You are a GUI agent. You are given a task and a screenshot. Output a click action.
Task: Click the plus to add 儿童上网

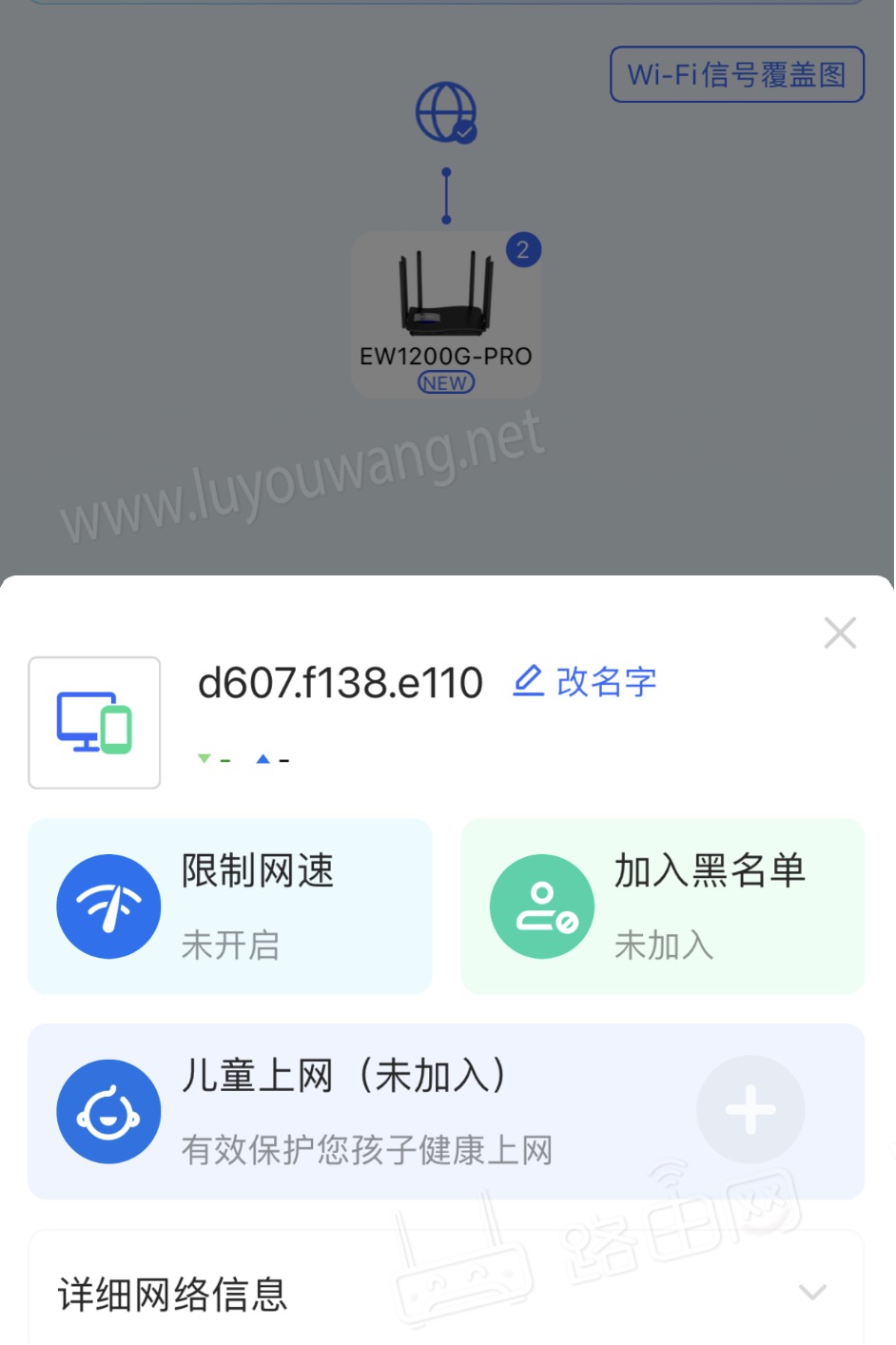[750, 1110]
